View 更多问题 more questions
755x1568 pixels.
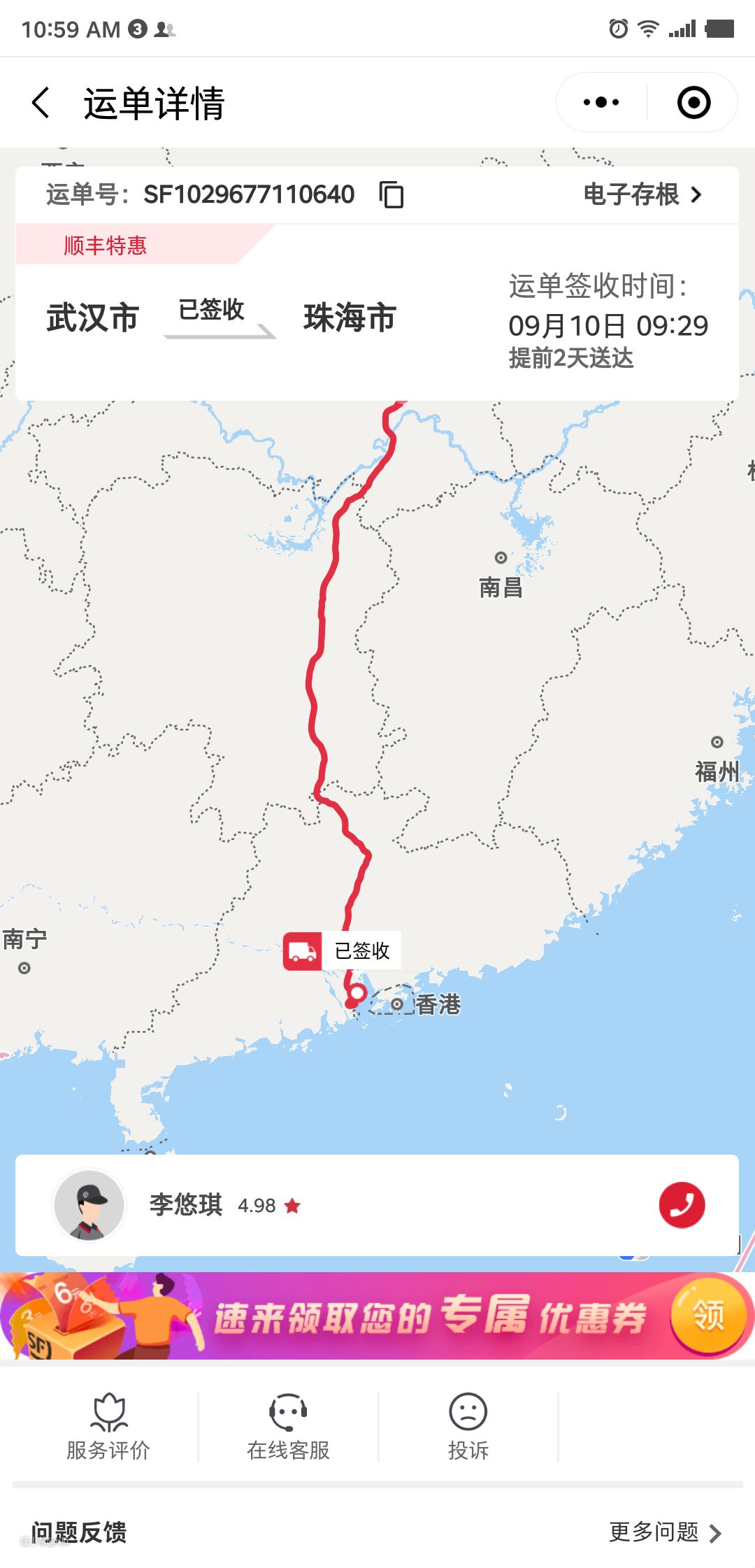(x=664, y=1532)
